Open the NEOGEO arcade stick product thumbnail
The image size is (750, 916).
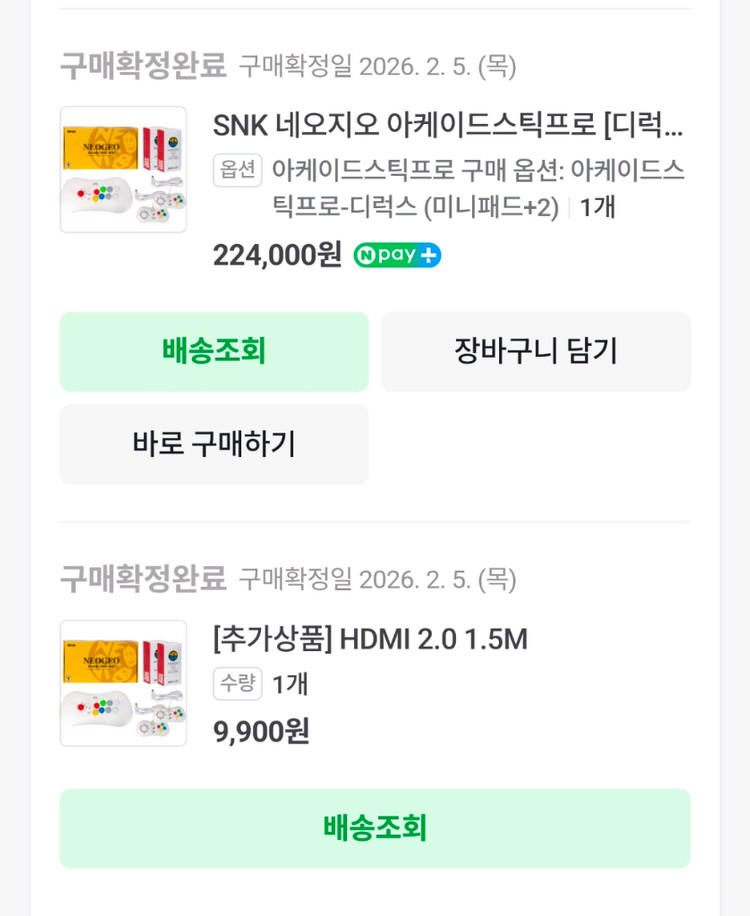(x=122, y=169)
